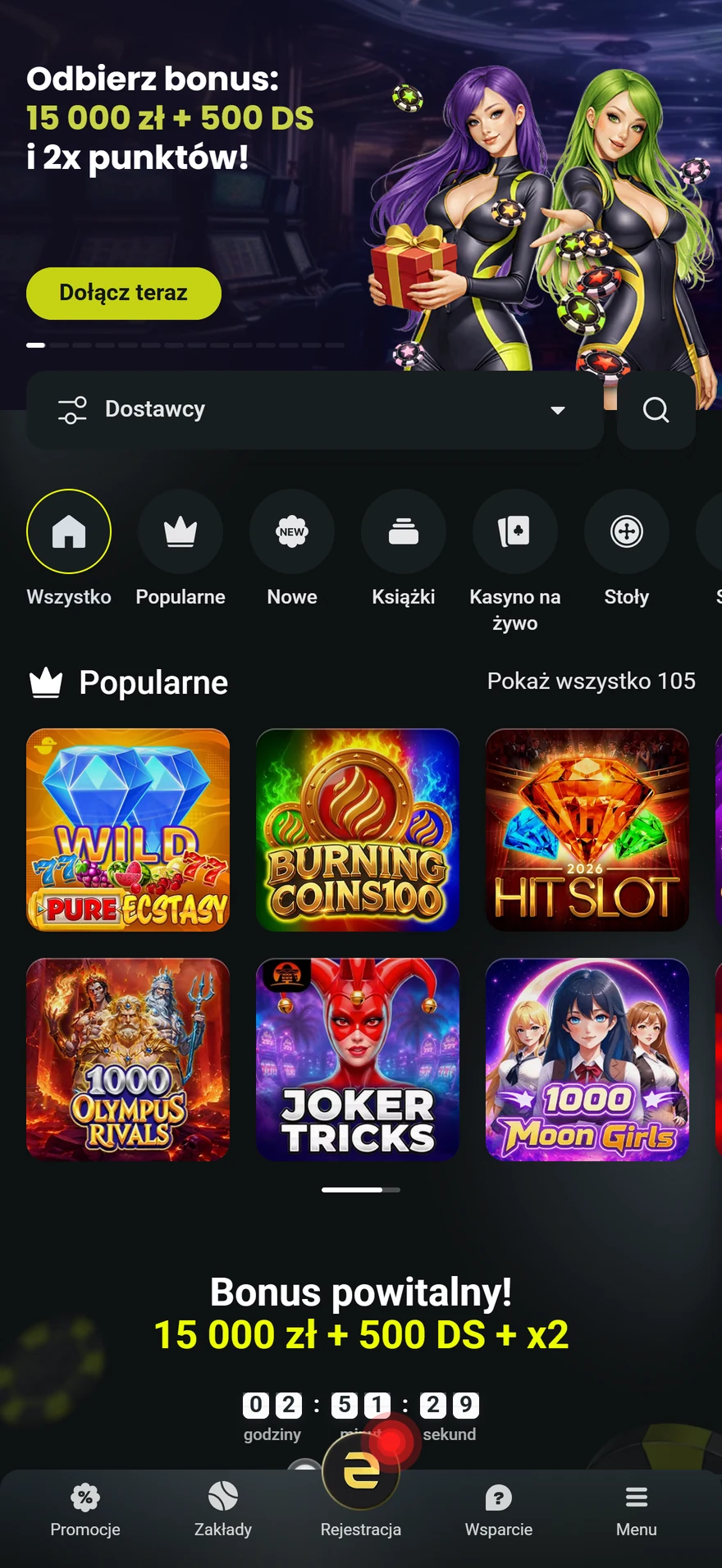Image resolution: width=722 pixels, height=1568 pixels.
Task: Open the 1000 Olympus Rivals game
Action: coord(128,1060)
